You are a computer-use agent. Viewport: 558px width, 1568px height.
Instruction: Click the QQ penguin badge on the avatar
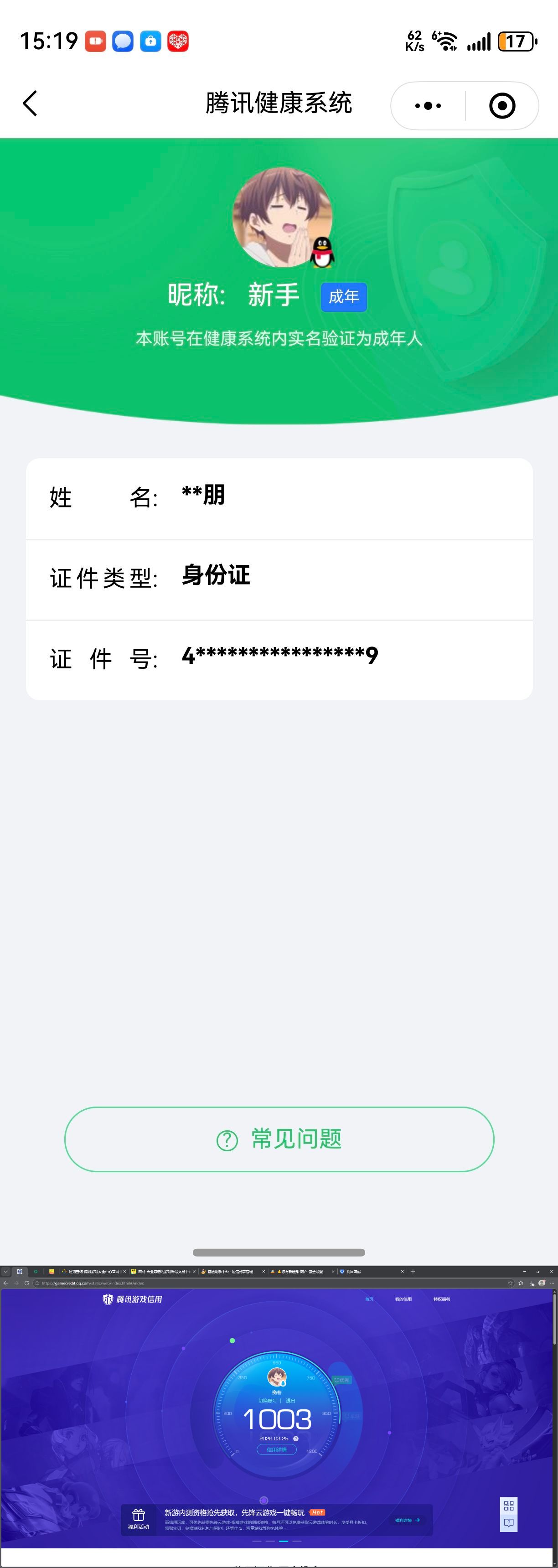coord(322,253)
